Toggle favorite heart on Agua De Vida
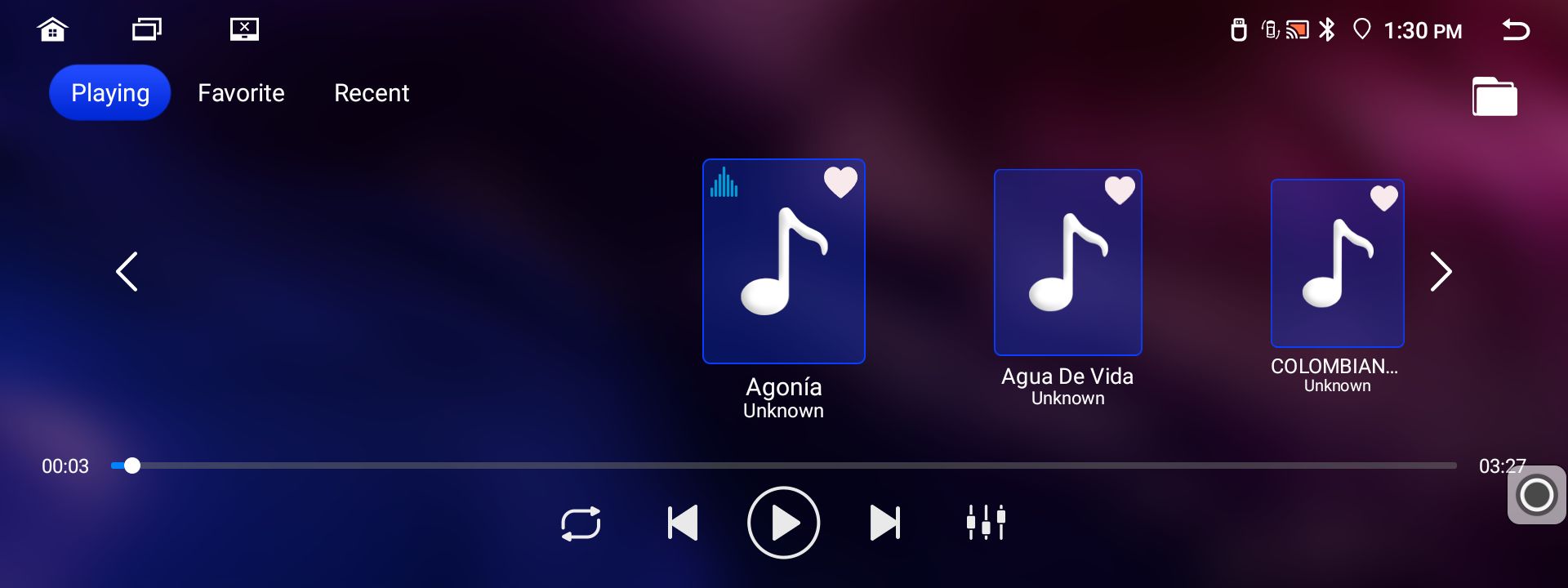Image resolution: width=1568 pixels, height=588 pixels. (1120, 189)
